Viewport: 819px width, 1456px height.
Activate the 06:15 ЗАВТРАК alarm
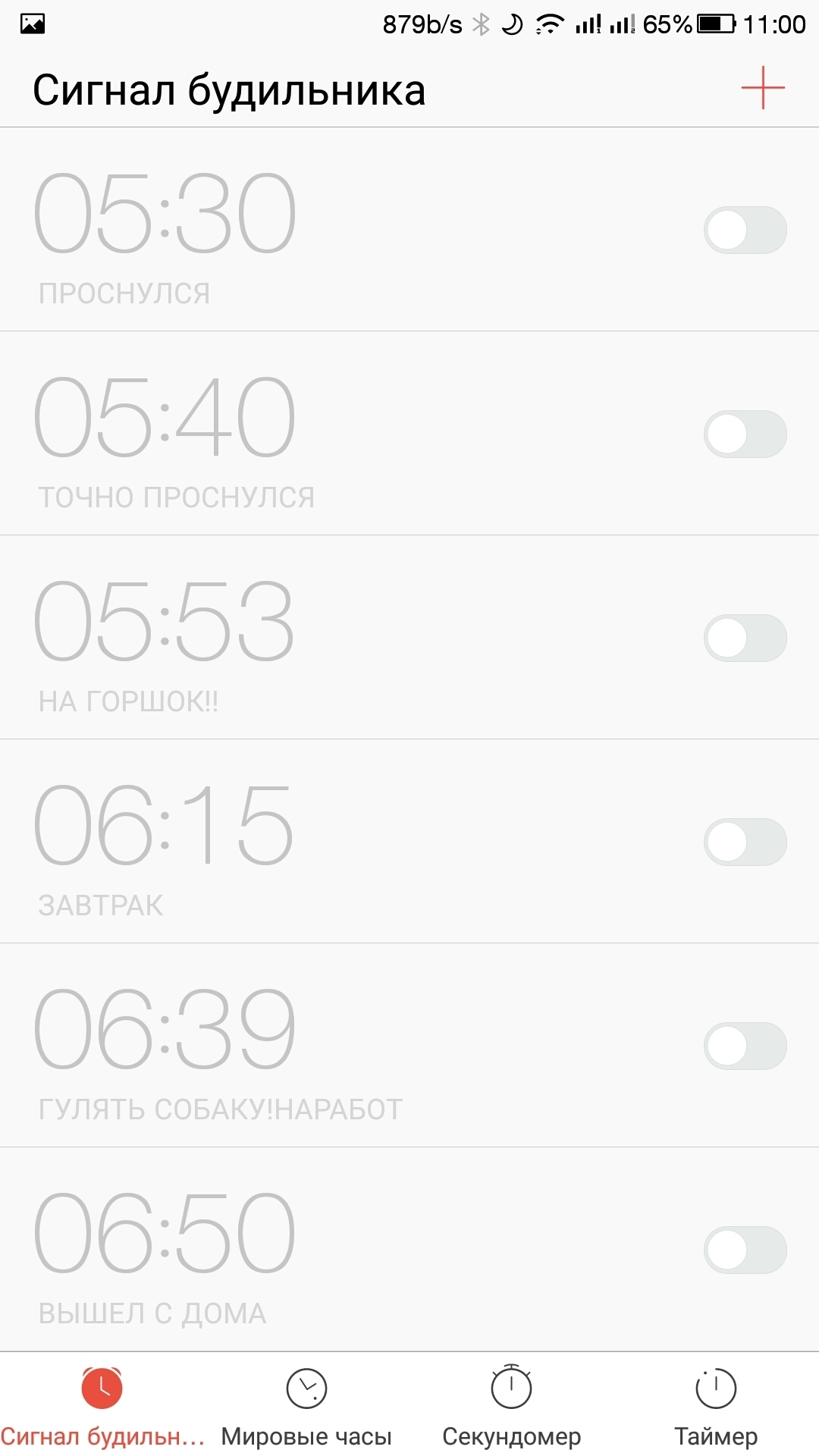[745, 842]
